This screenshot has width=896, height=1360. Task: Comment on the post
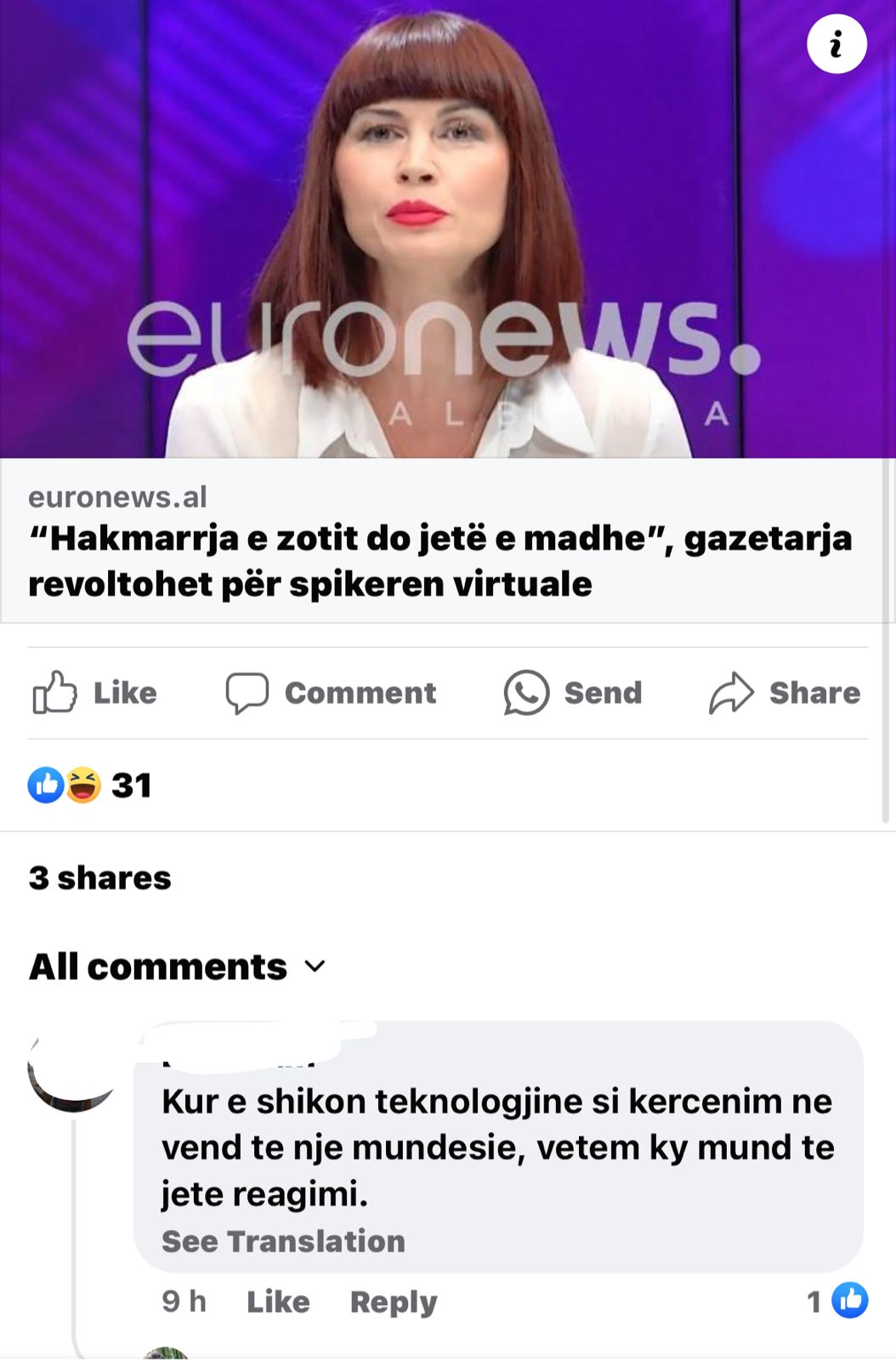332,693
